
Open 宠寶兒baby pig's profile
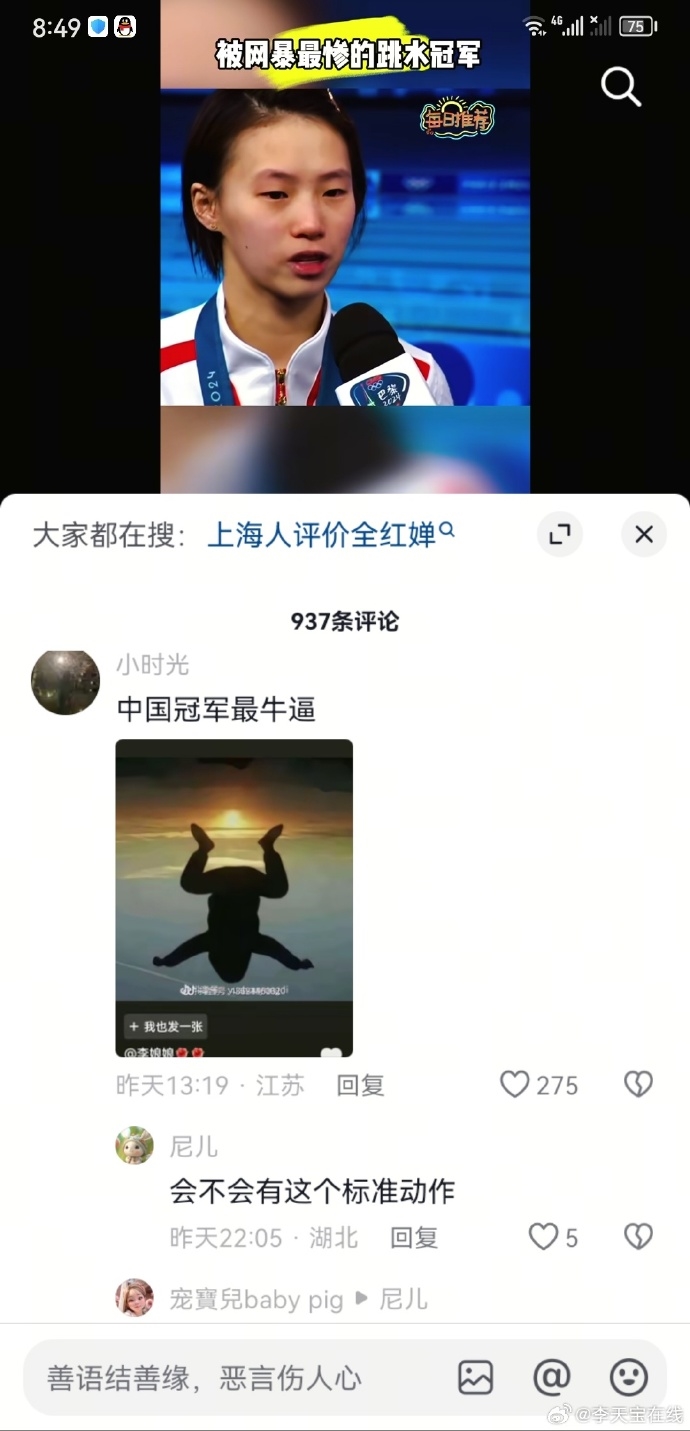134,1298
